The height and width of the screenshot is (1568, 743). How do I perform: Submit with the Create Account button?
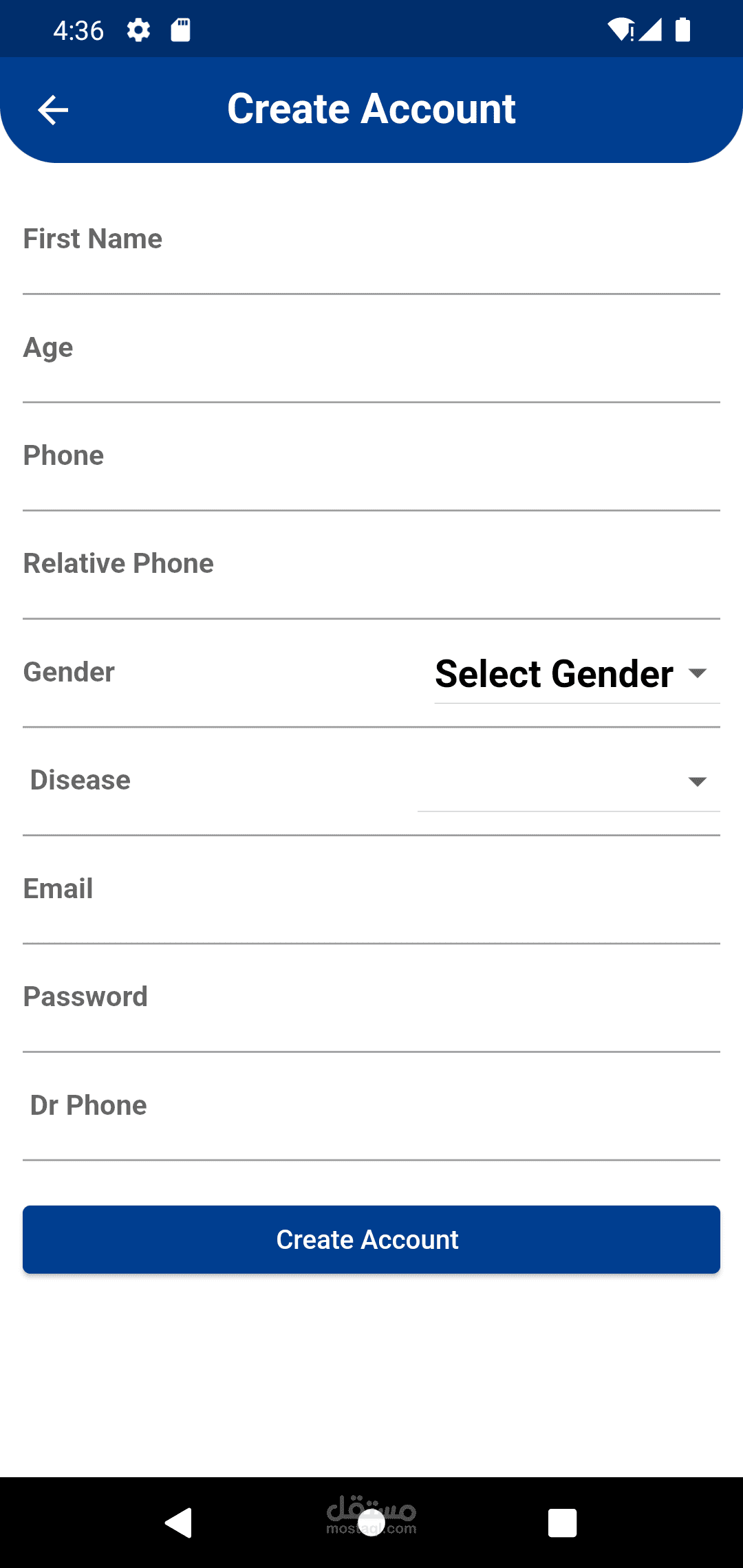(371, 1239)
